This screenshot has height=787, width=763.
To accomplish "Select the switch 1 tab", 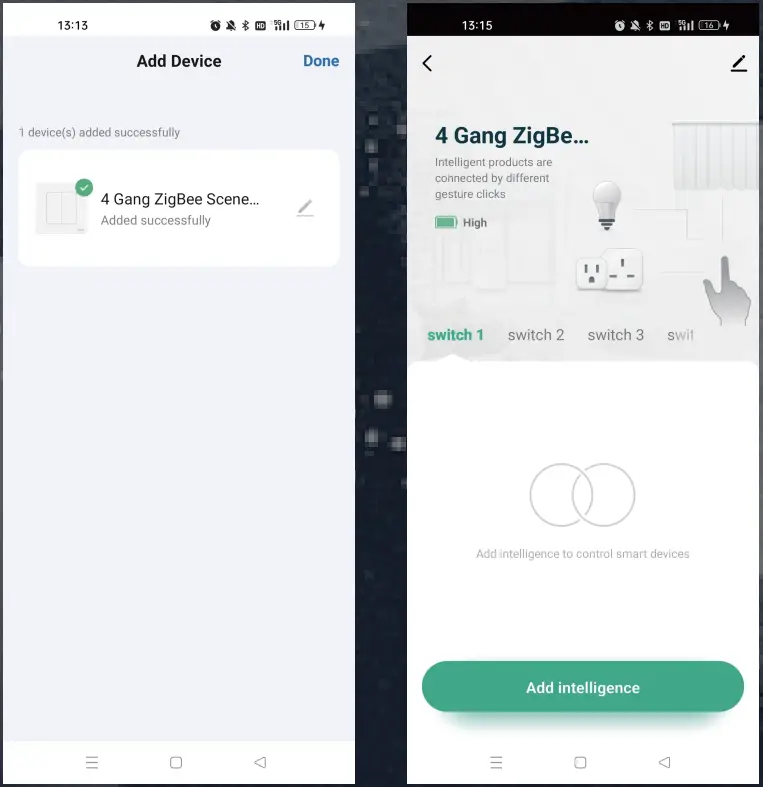I will 455,335.
